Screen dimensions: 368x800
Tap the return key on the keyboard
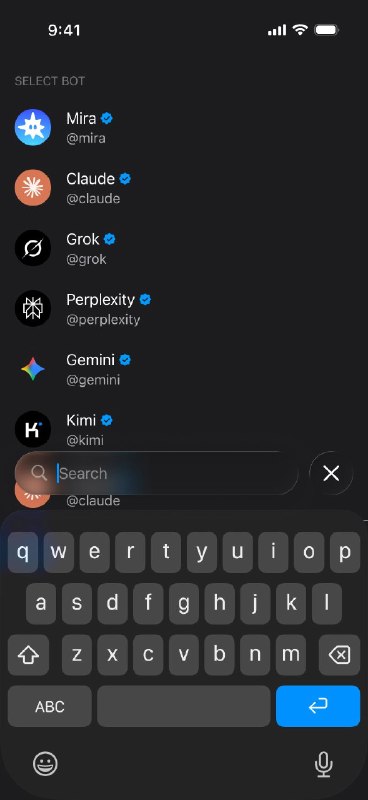[318, 706]
